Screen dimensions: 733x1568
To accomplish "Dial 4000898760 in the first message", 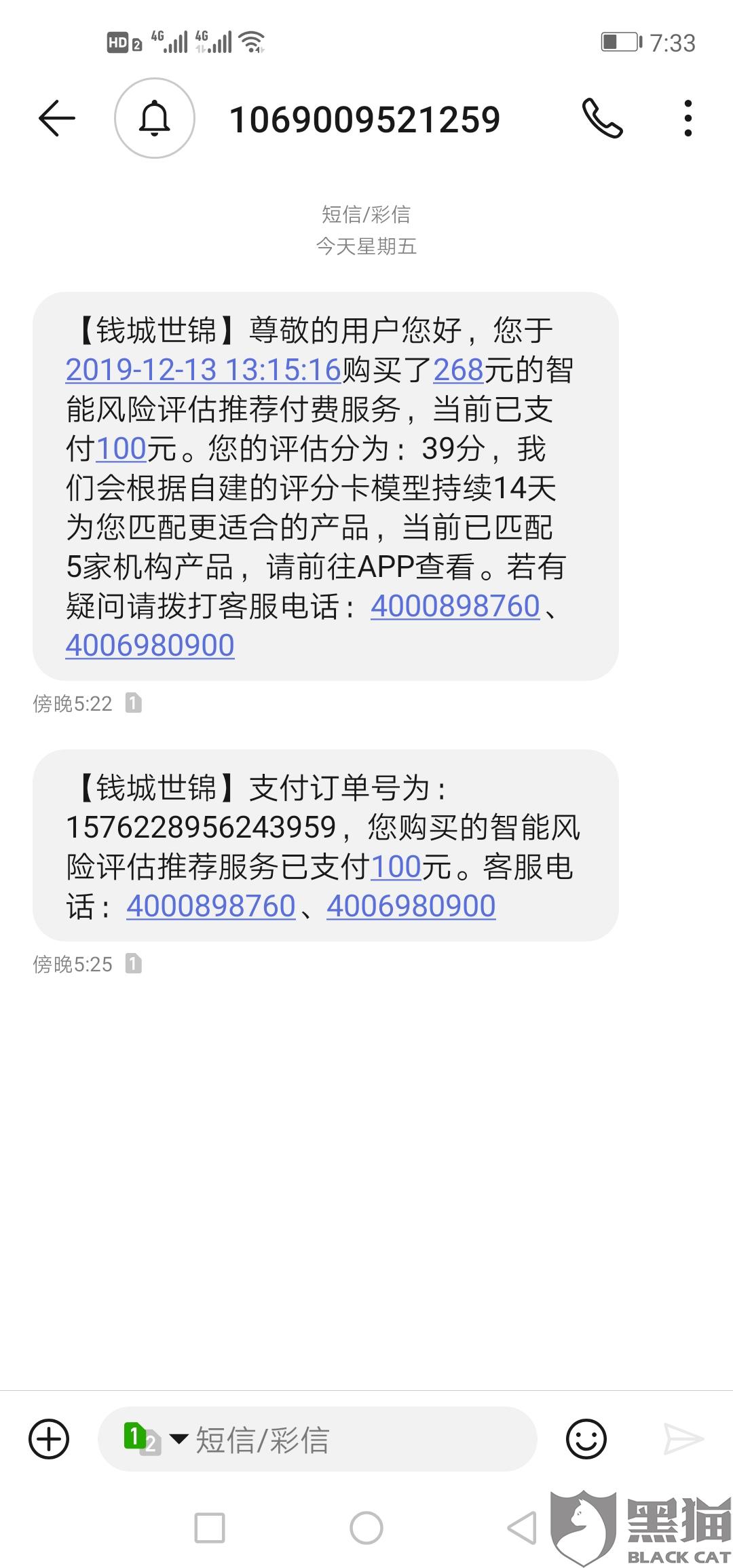I will [x=455, y=606].
